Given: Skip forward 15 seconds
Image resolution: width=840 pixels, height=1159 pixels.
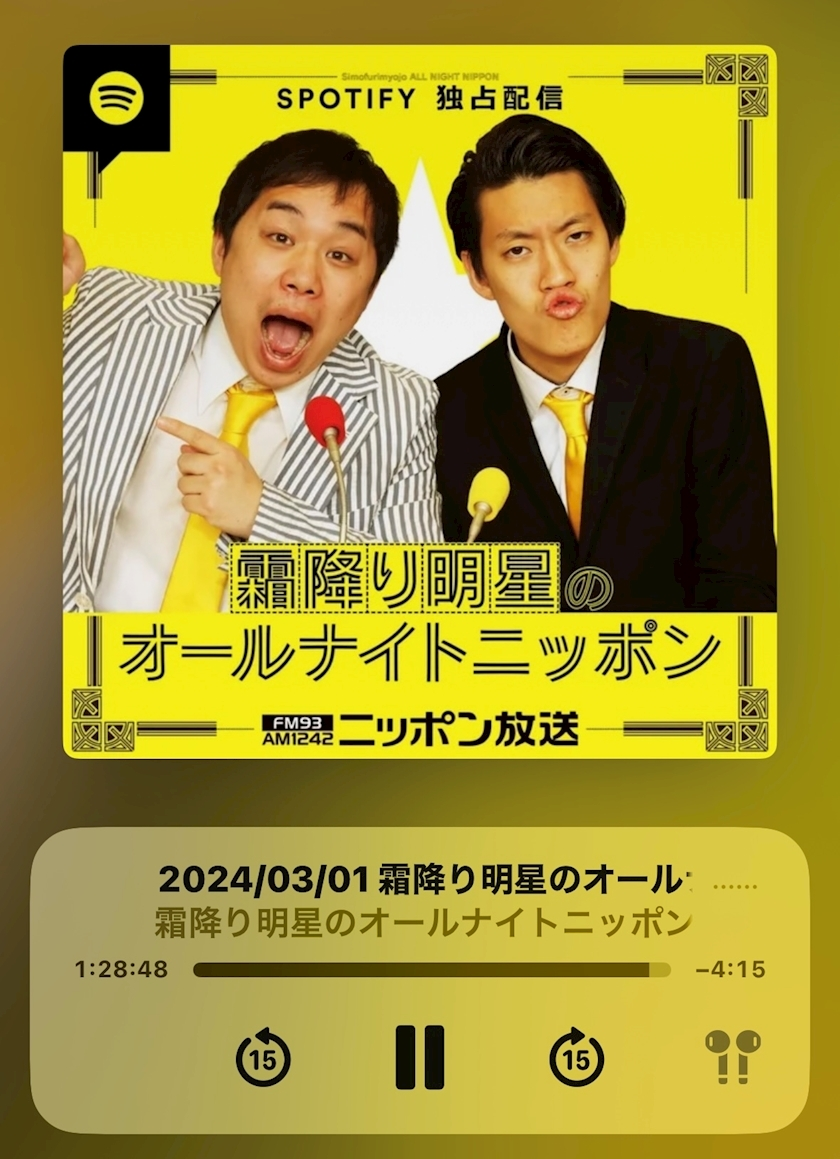Looking at the screenshot, I should click(577, 1057).
